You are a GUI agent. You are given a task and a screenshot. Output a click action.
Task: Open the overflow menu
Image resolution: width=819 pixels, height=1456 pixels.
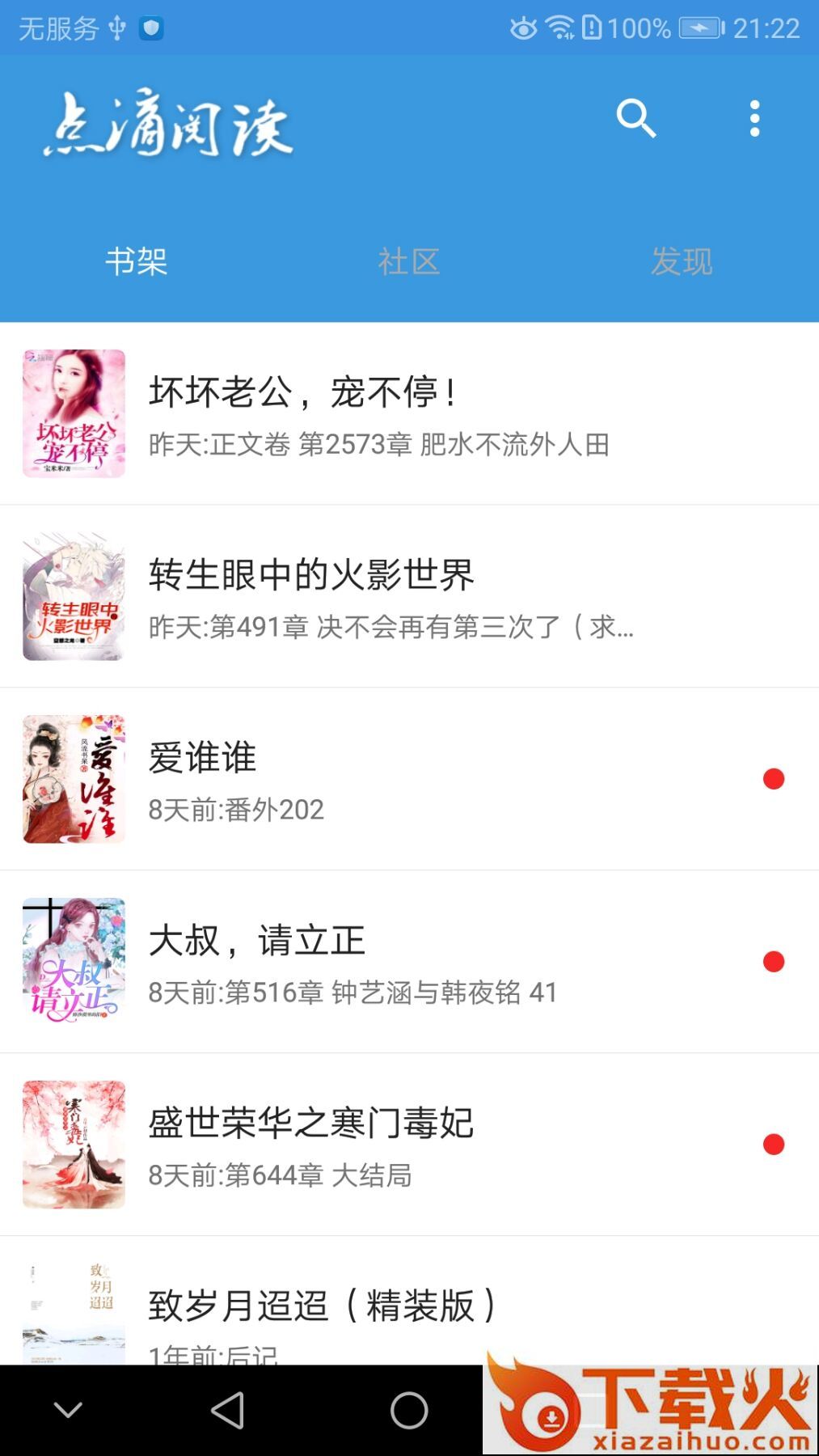(x=754, y=119)
